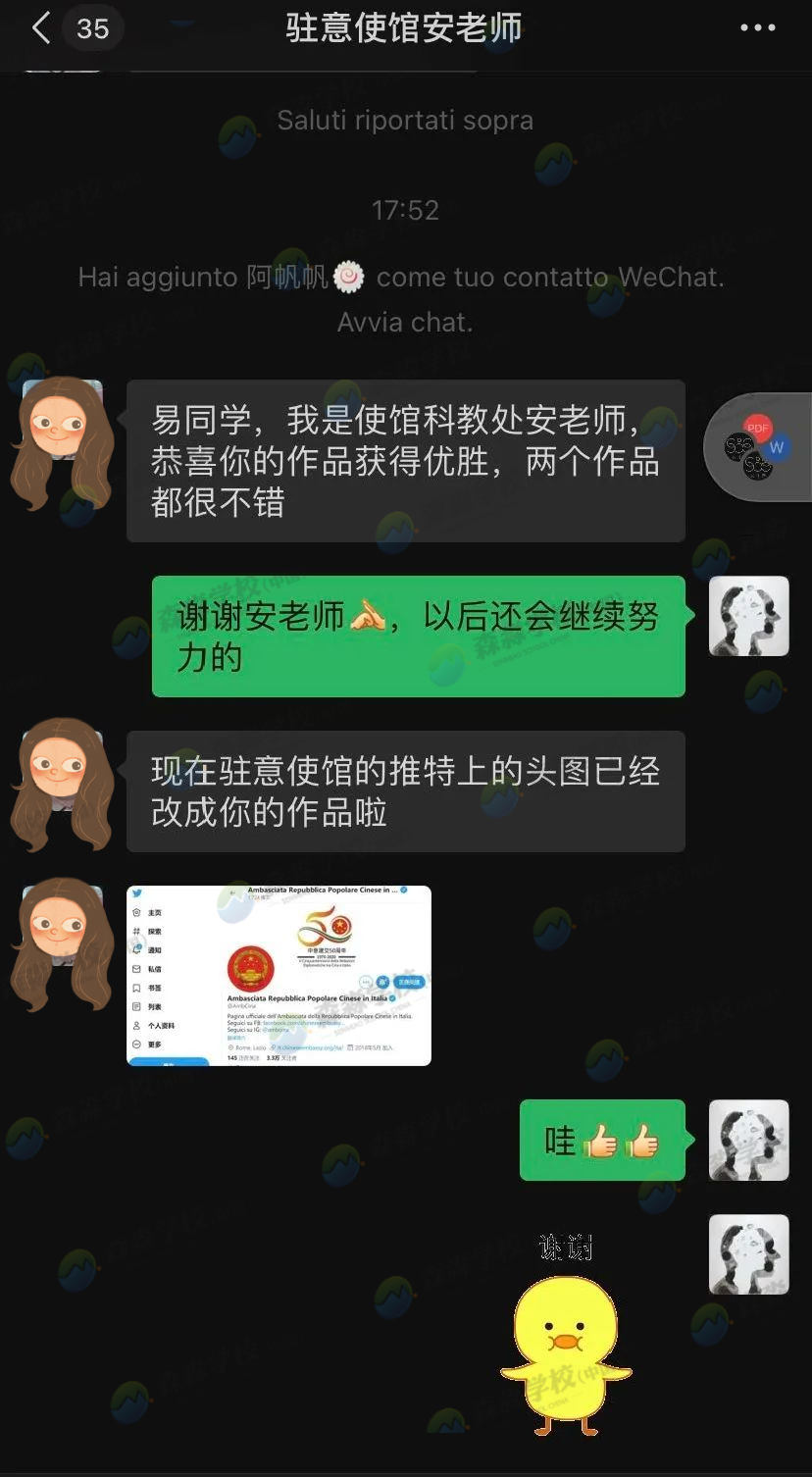This screenshot has height=1477, width=812.
Task: Open the shared Twitter screenshot image
Action: [x=279, y=975]
